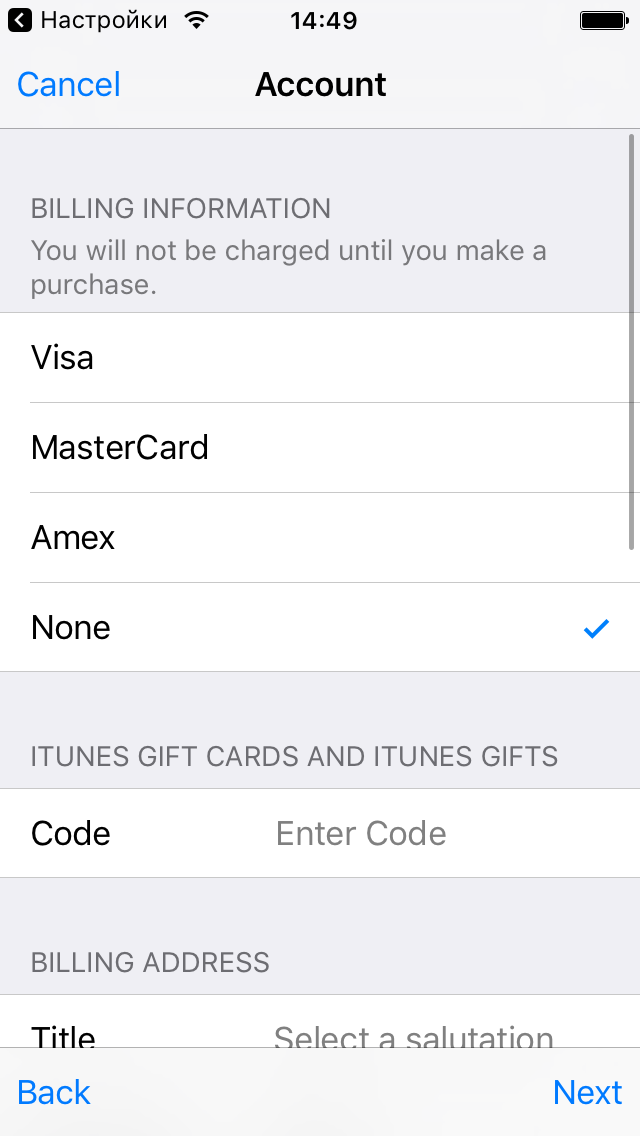Cancel the account setup
The height and width of the screenshot is (1136, 640).
69,85
